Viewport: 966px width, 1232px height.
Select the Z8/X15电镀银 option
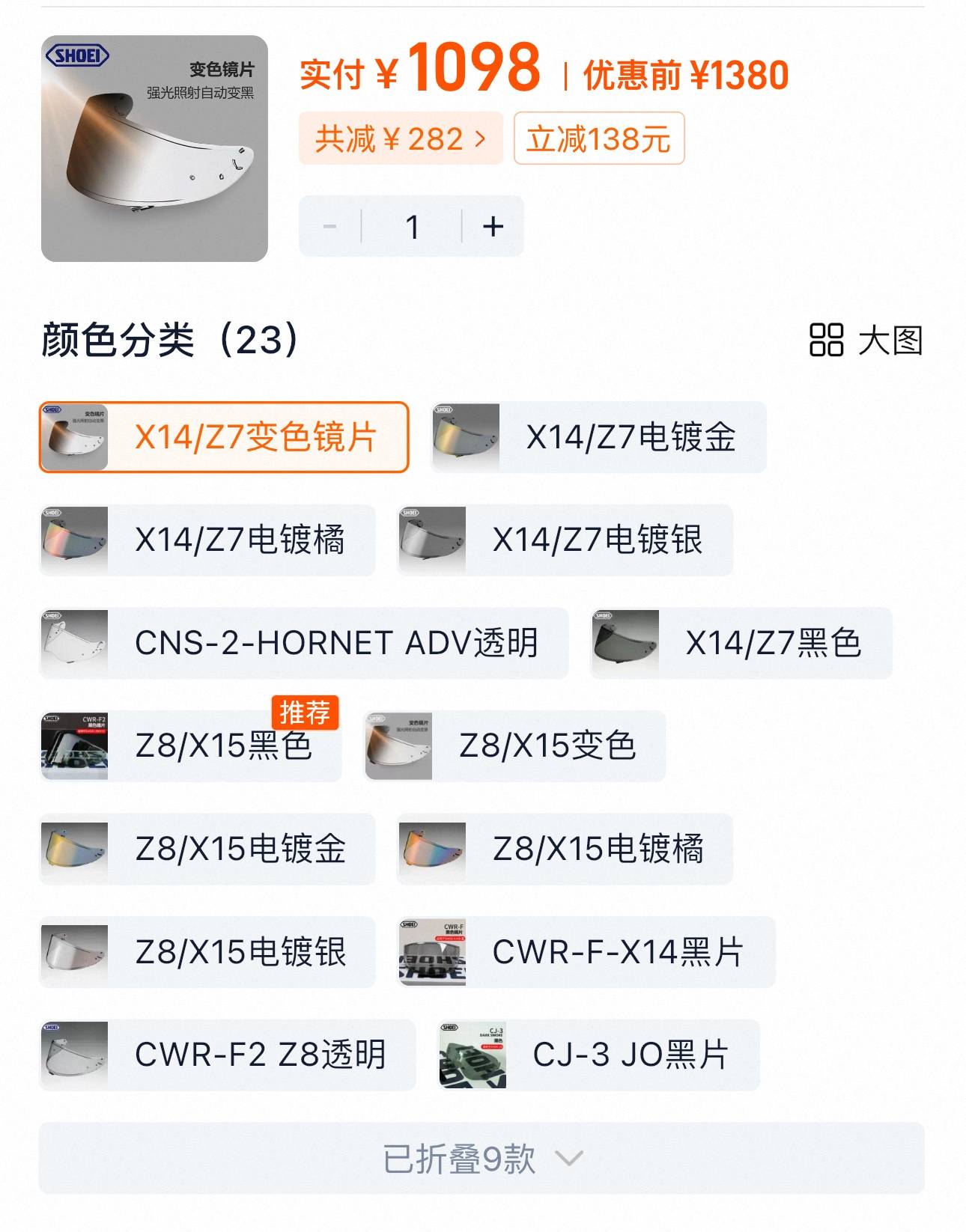click(x=207, y=952)
